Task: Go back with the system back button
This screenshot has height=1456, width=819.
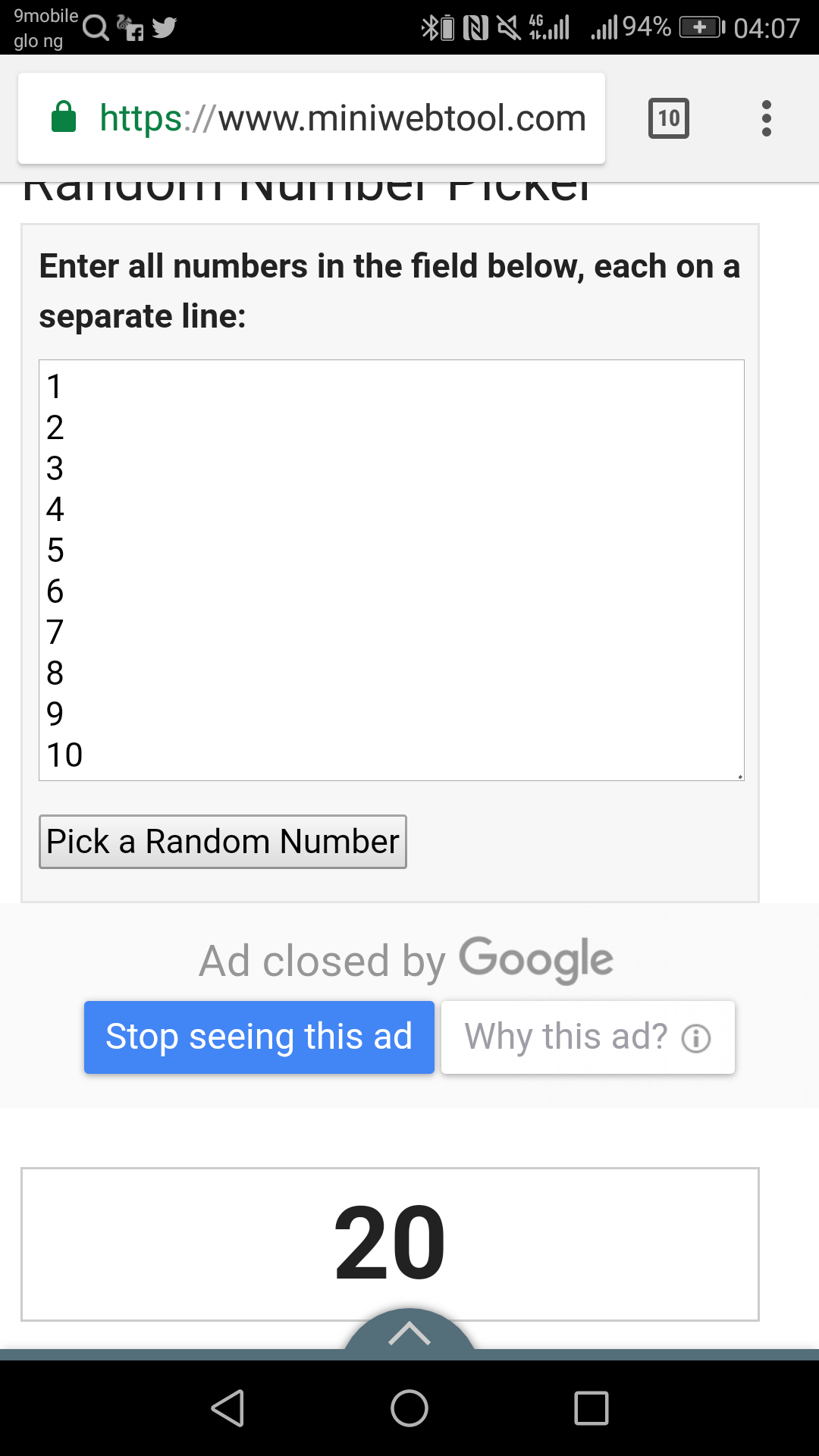Action: [227, 1408]
